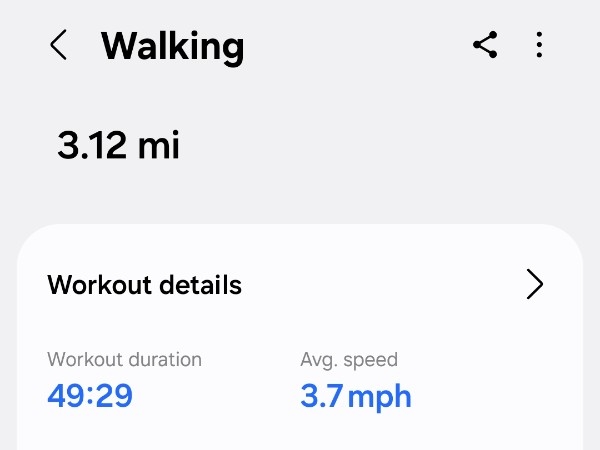Share this walking workout

click(486, 45)
